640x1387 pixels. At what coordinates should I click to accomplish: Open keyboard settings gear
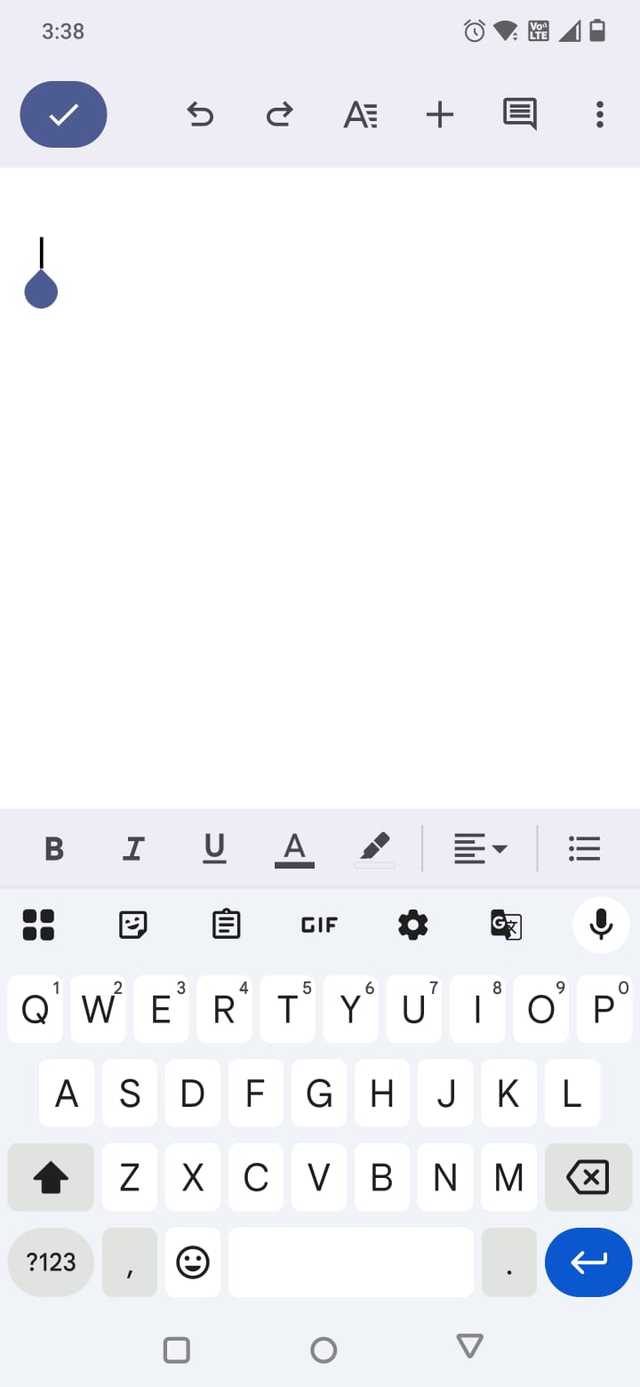pos(413,925)
